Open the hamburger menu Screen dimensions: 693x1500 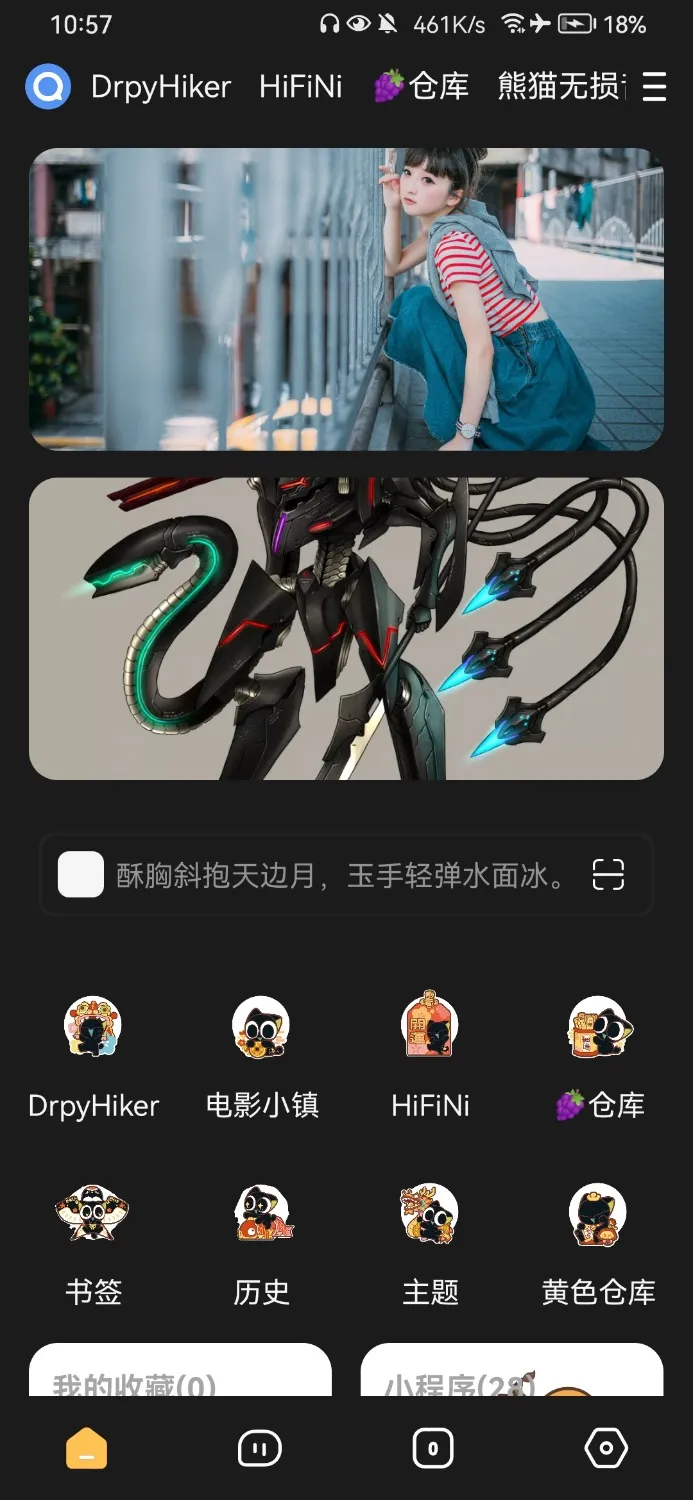click(654, 87)
